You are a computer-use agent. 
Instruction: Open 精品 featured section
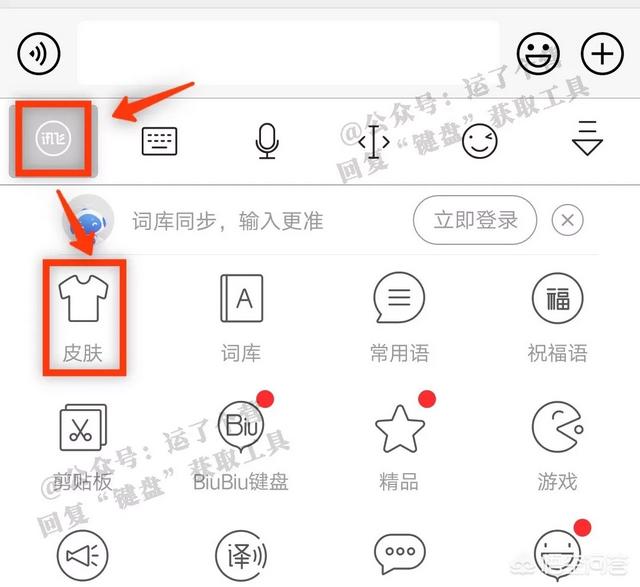(x=399, y=445)
